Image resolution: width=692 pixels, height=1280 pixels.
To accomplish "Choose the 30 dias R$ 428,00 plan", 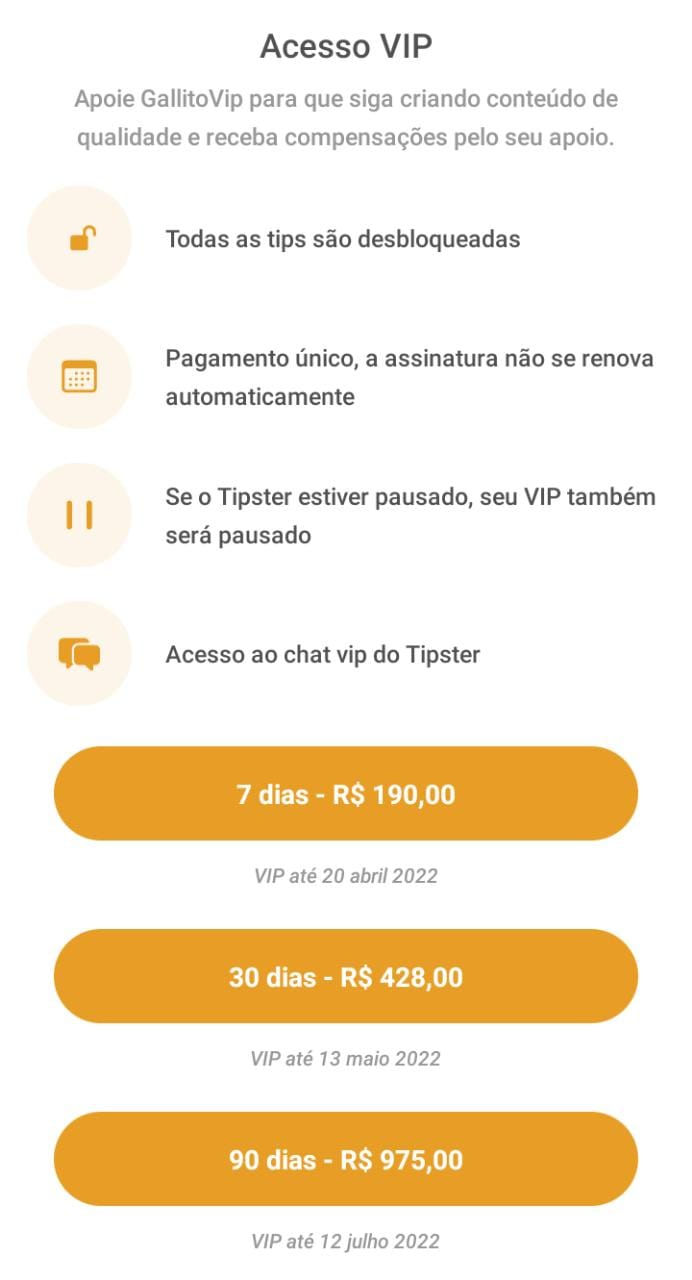I will point(346,976).
